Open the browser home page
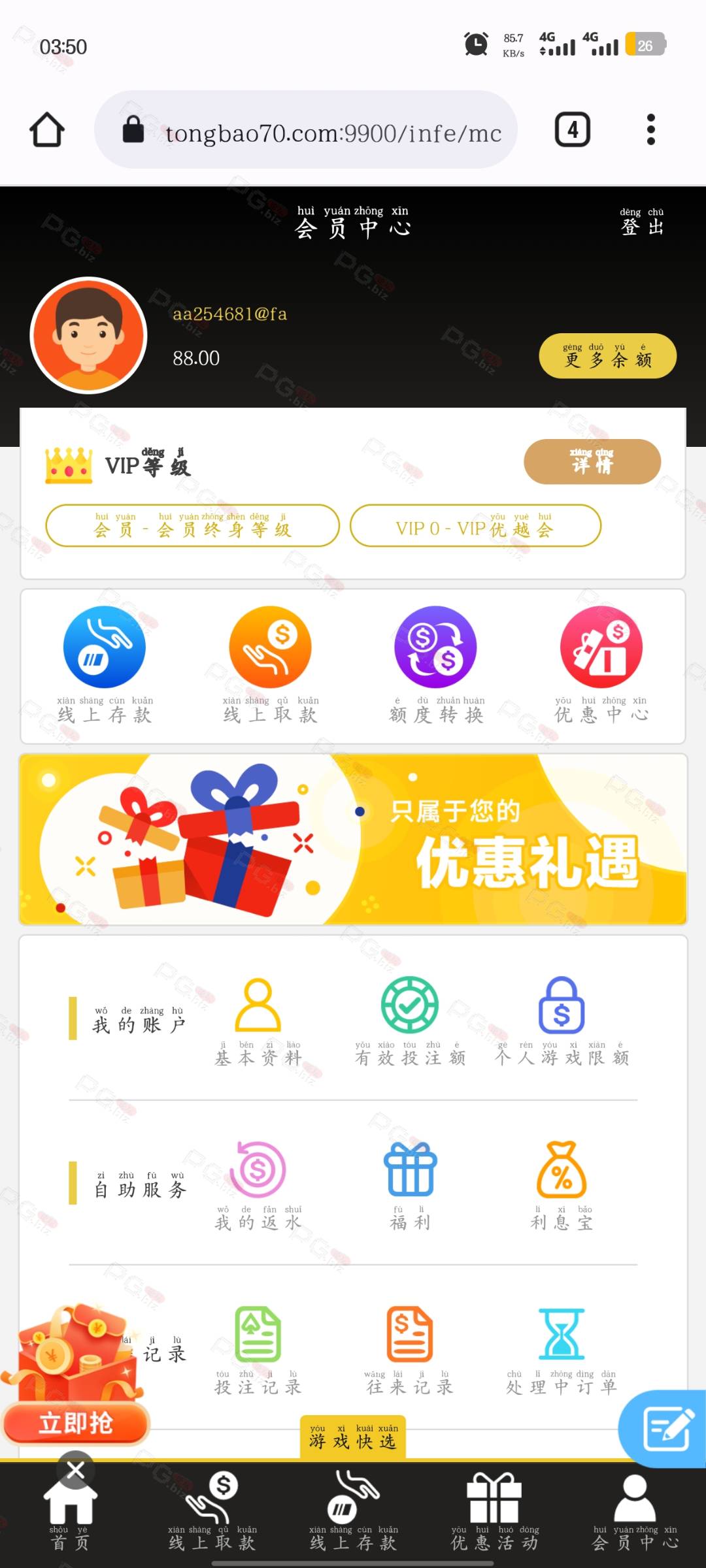This screenshot has height=1568, width=706. 47,129
